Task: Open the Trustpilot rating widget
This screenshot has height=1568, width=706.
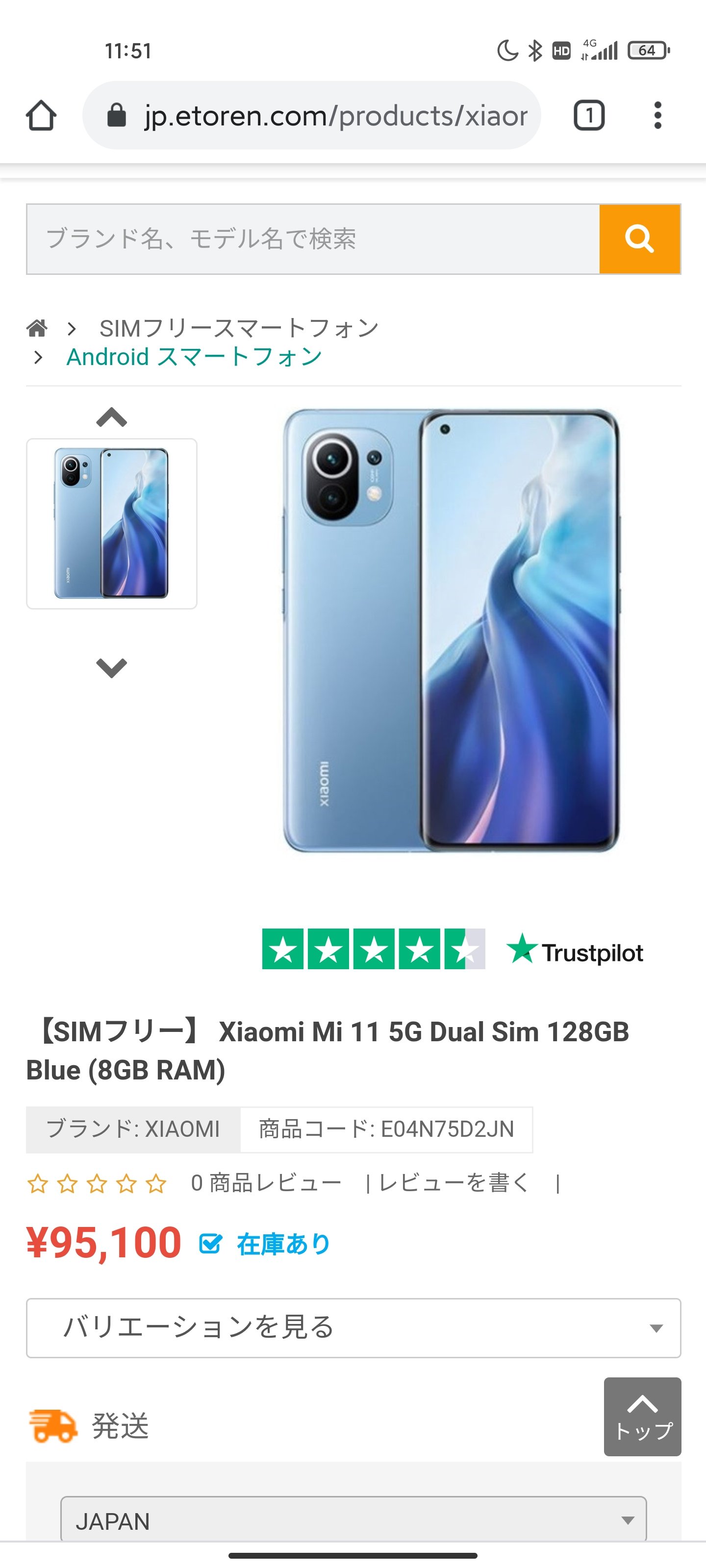Action: tap(452, 949)
